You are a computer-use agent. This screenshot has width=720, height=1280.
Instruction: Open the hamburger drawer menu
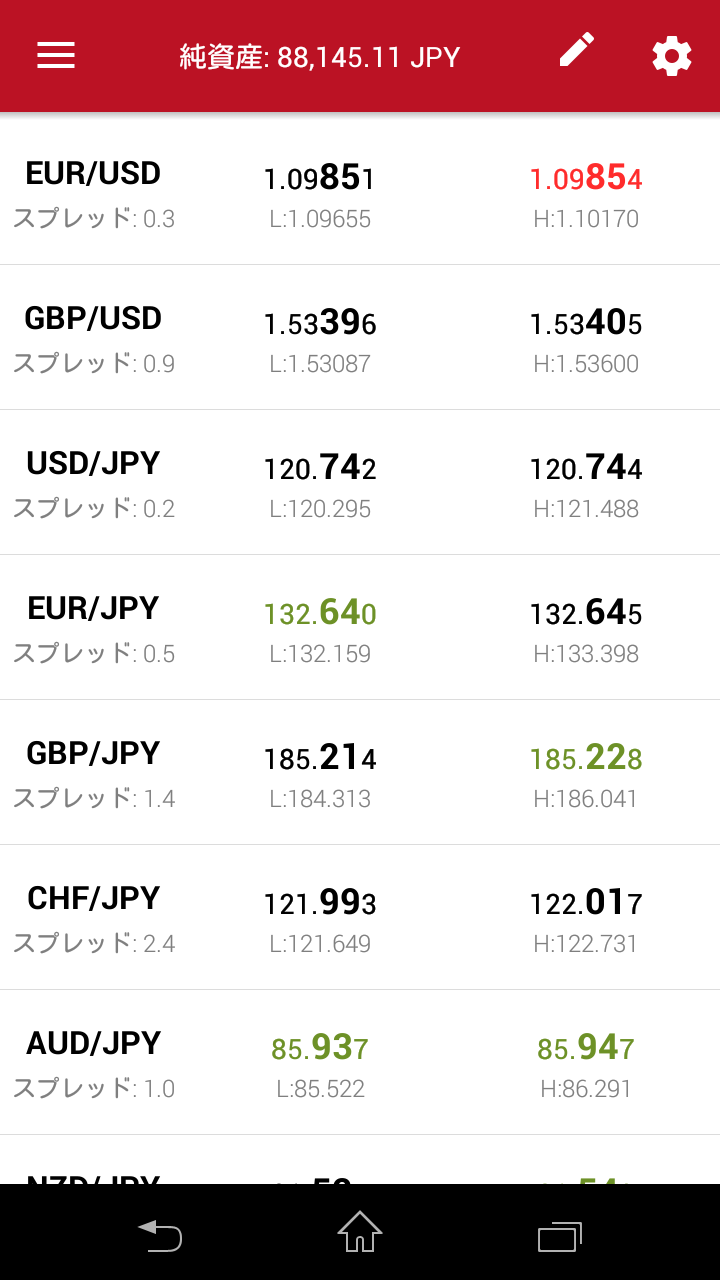tap(56, 56)
